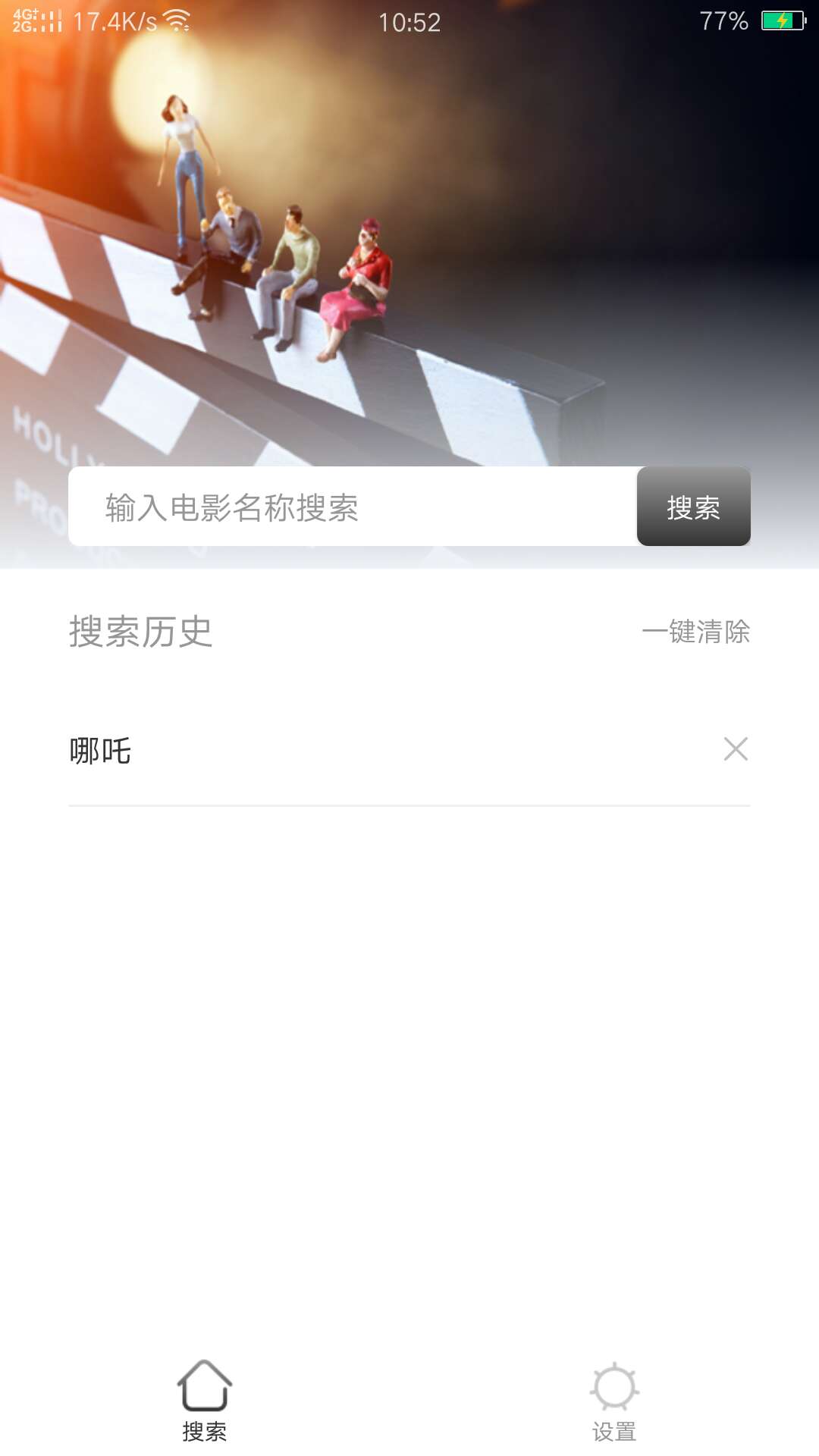Tap the dark 搜索 button
819x1456 pixels.
[693, 507]
